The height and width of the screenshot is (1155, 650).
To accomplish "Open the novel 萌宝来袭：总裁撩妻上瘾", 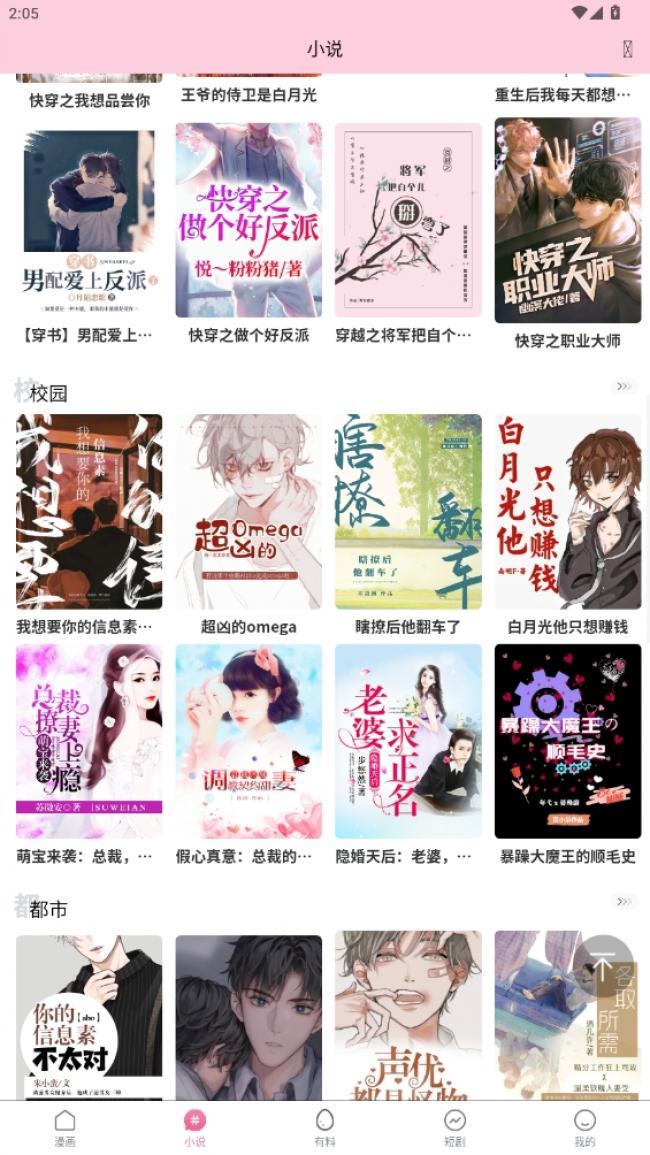I will tap(89, 741).
